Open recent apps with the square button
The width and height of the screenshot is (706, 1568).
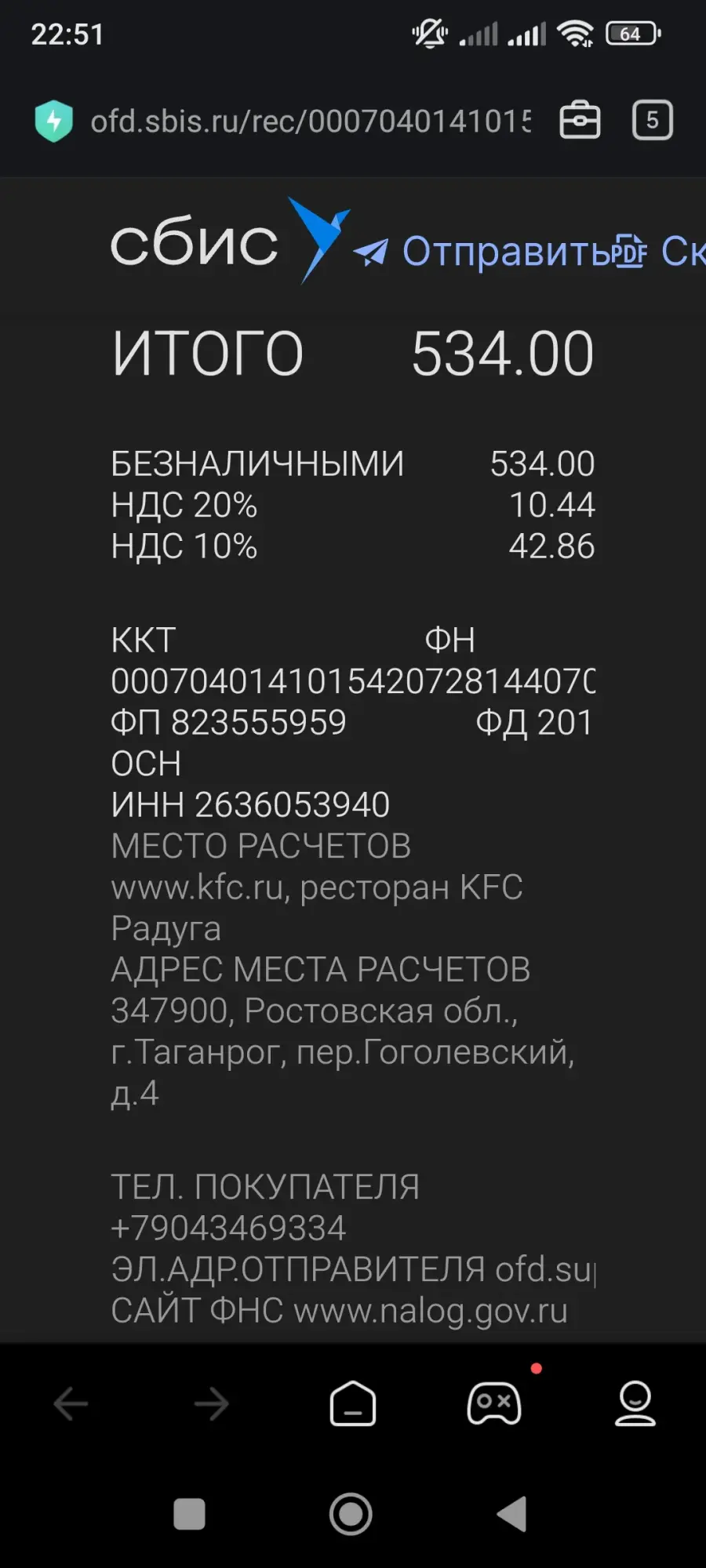[x=189, y=1514]
